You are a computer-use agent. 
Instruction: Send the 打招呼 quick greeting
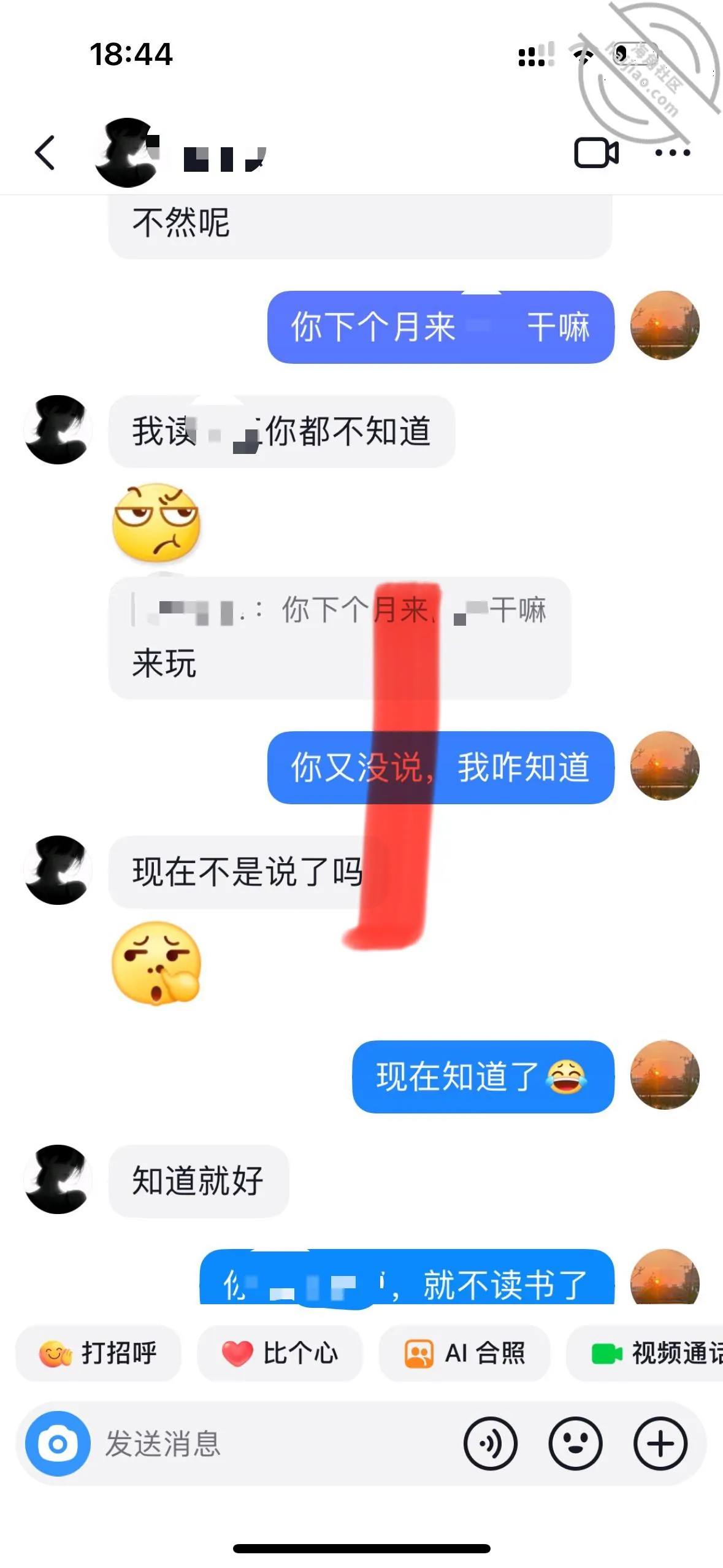(x=98, y=1353)
